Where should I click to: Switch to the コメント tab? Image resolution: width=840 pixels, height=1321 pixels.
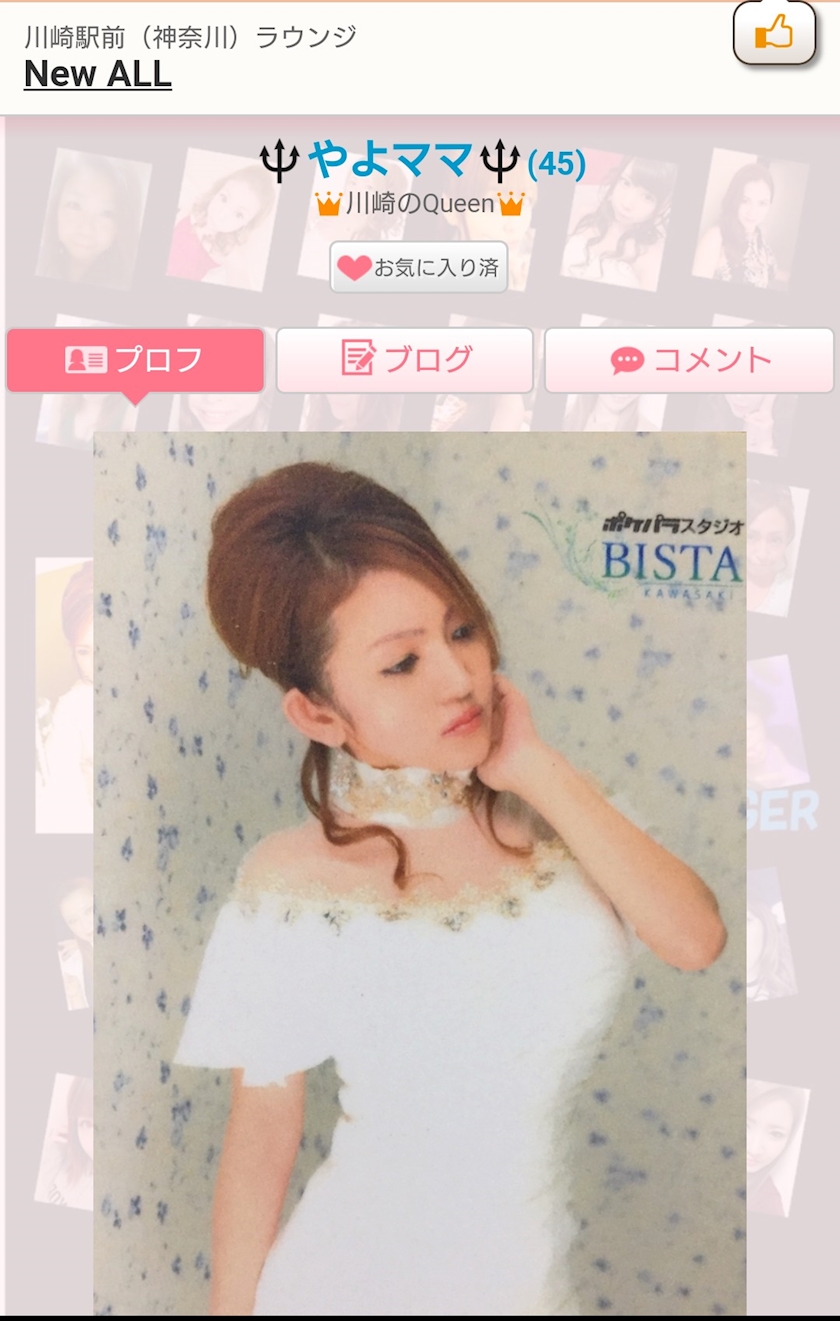coord(689,360)
